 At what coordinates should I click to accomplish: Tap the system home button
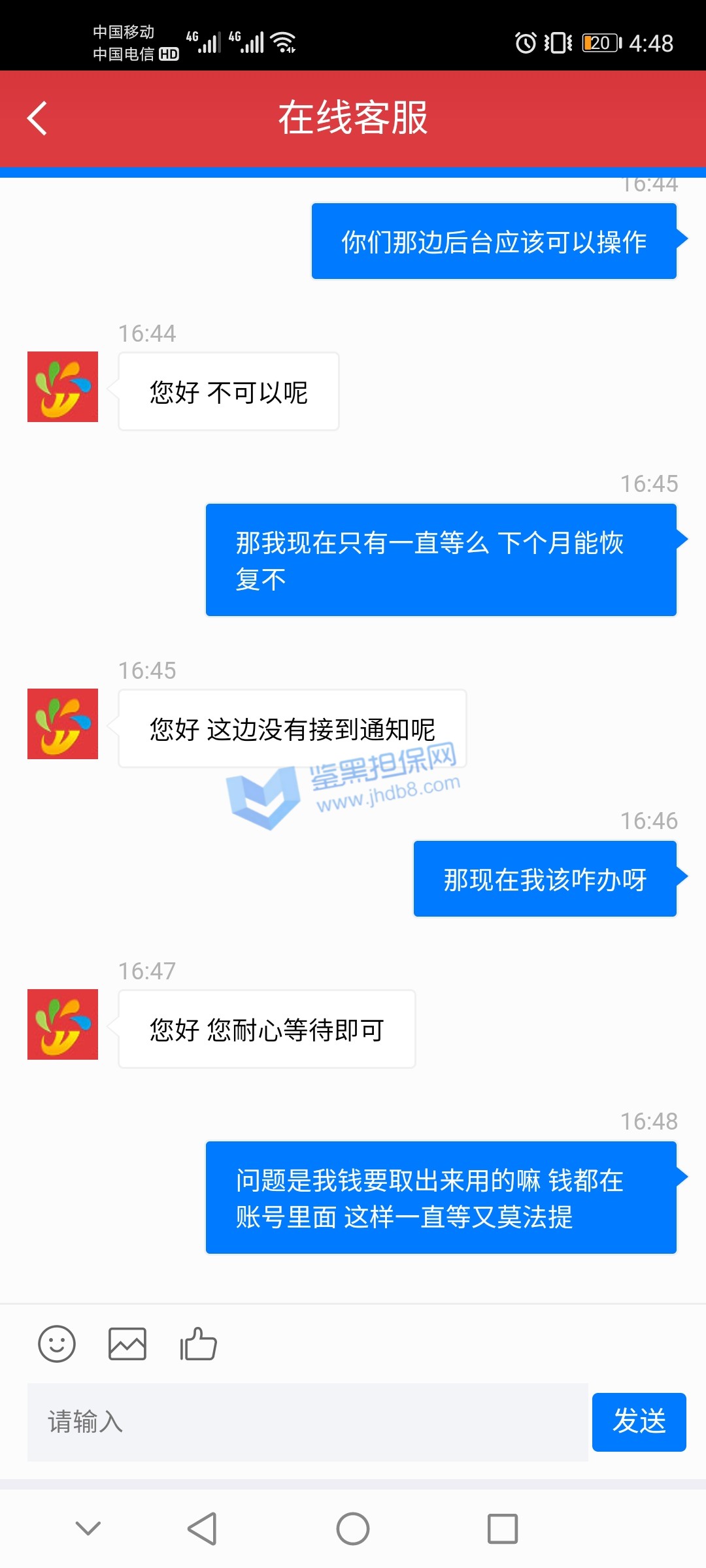(352, 1529)
